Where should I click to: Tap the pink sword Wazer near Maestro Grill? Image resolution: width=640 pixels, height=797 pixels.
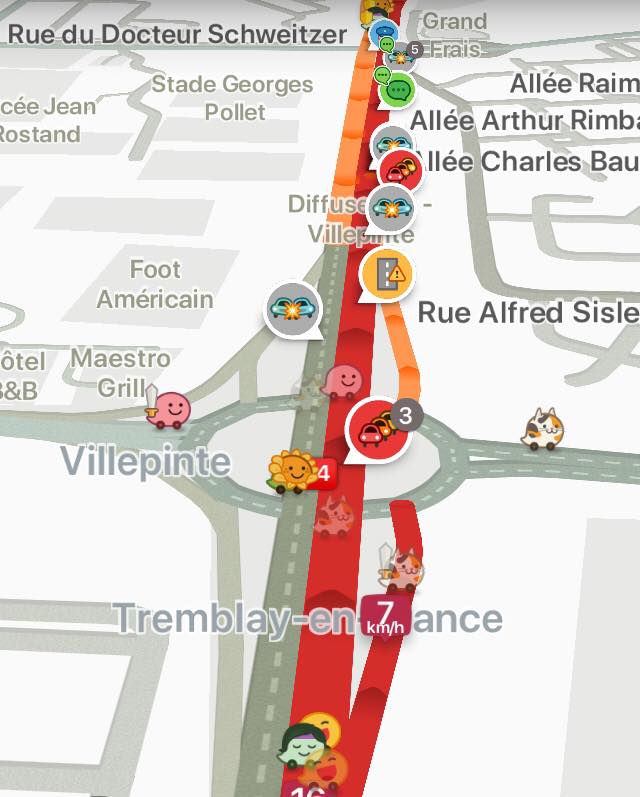click(168, 406)
